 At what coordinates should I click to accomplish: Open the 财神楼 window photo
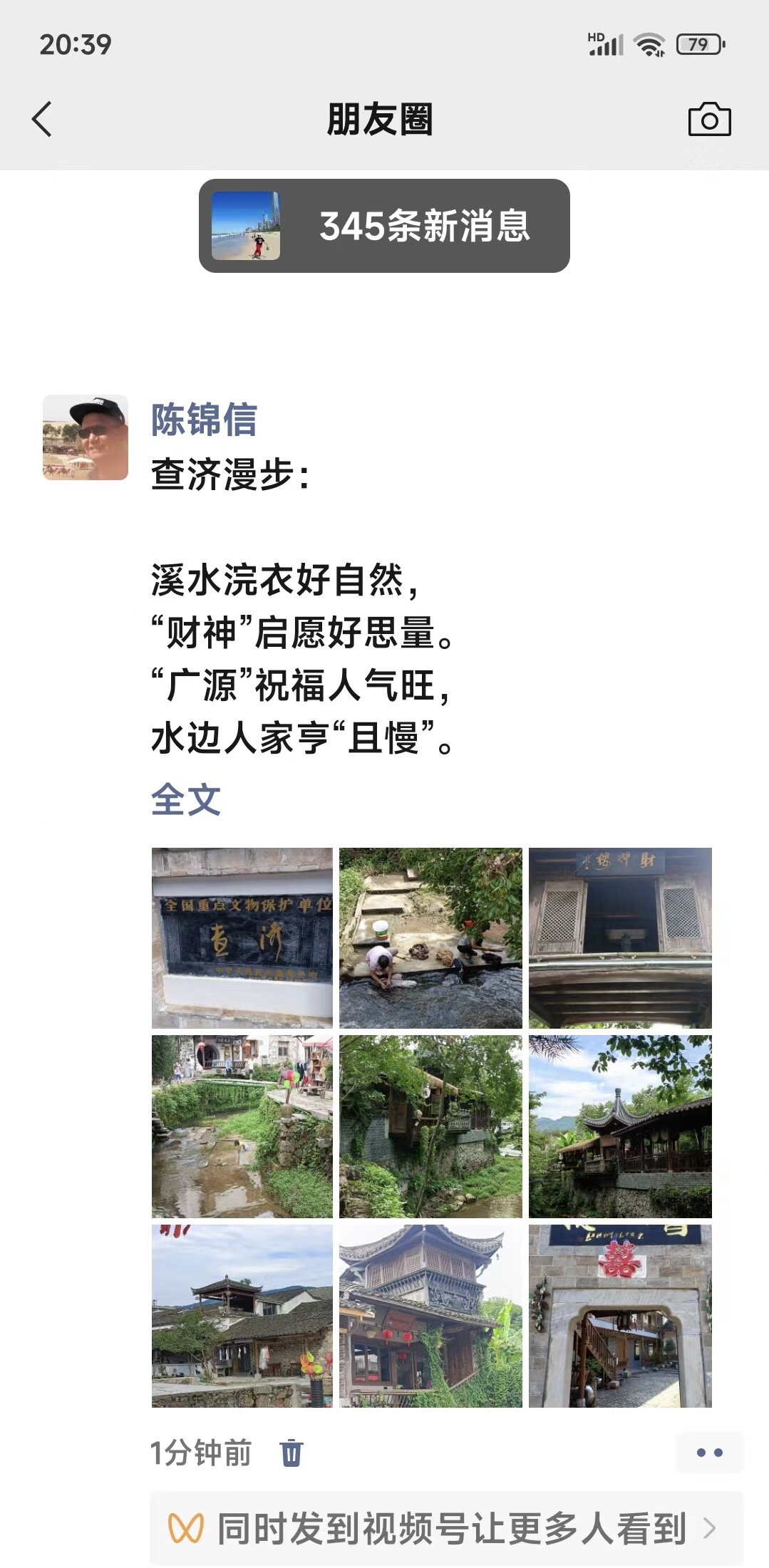(x=620, y=938)
